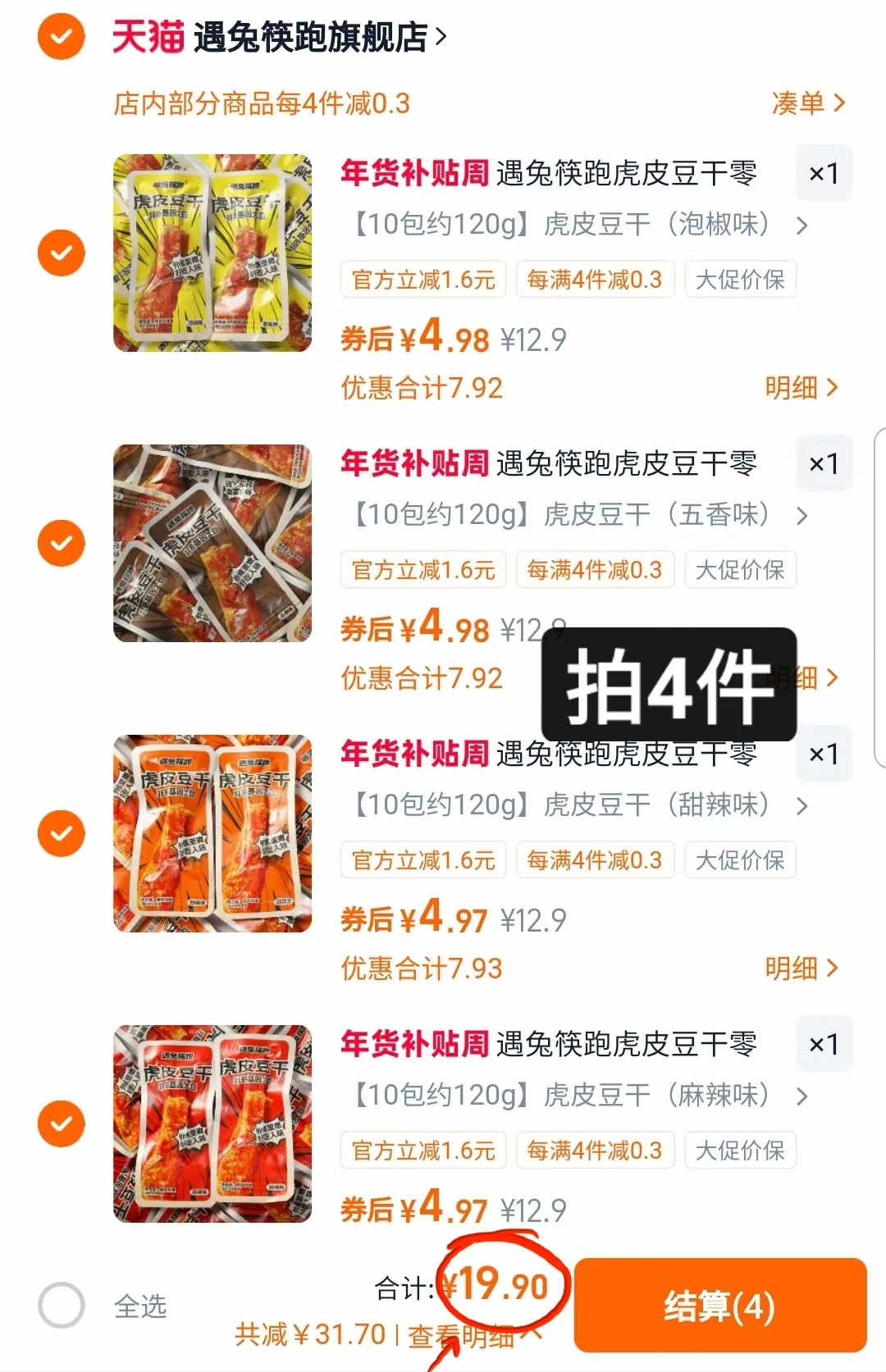
Task: Click the 年货补贴周 label on the first product
Action: [414, 173]
